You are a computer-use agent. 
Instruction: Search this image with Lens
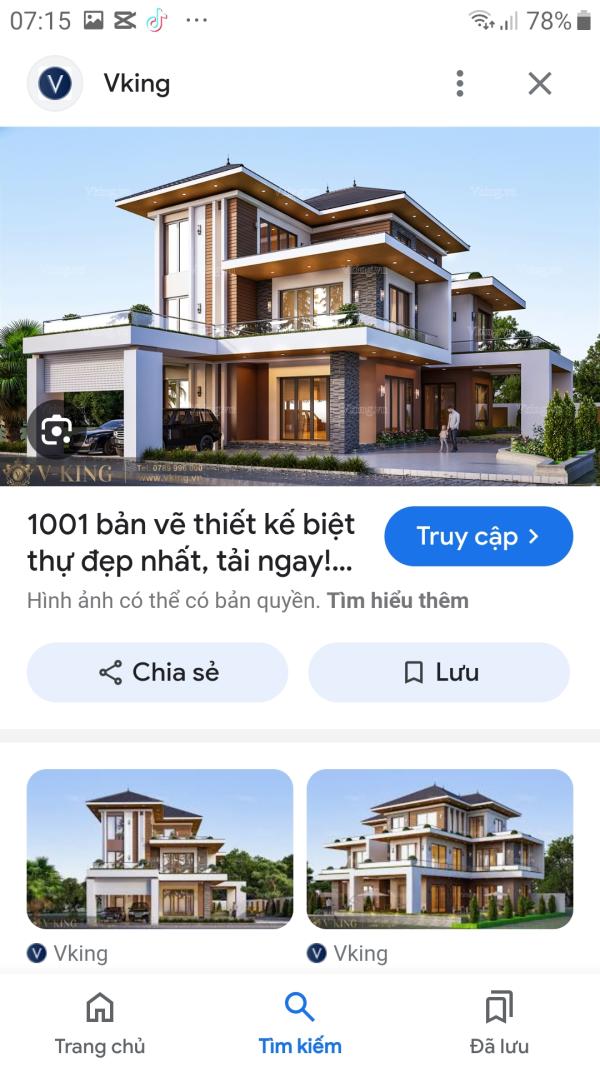(56, 429)
